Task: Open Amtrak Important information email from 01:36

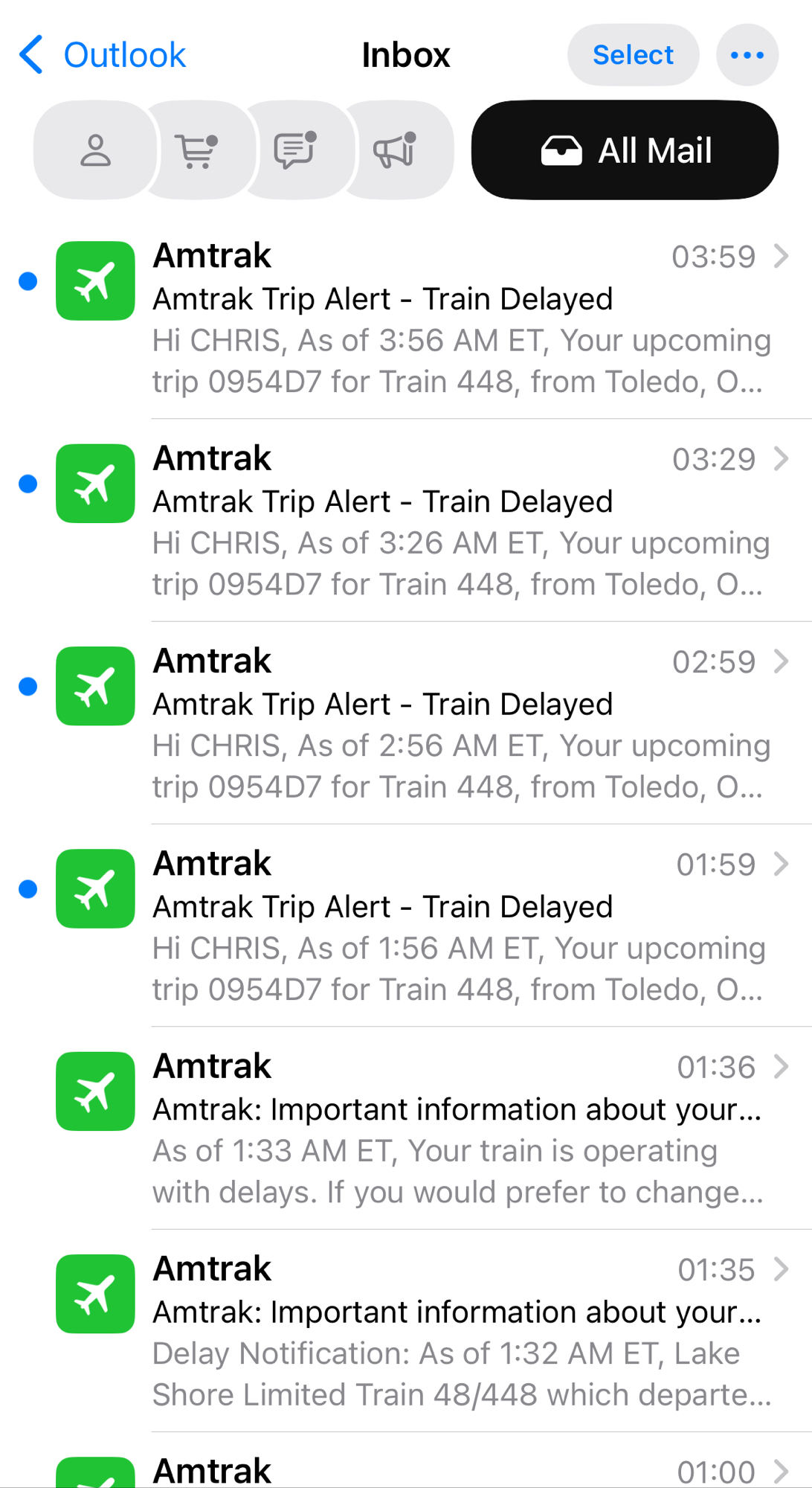Action: click(461, 1129)
